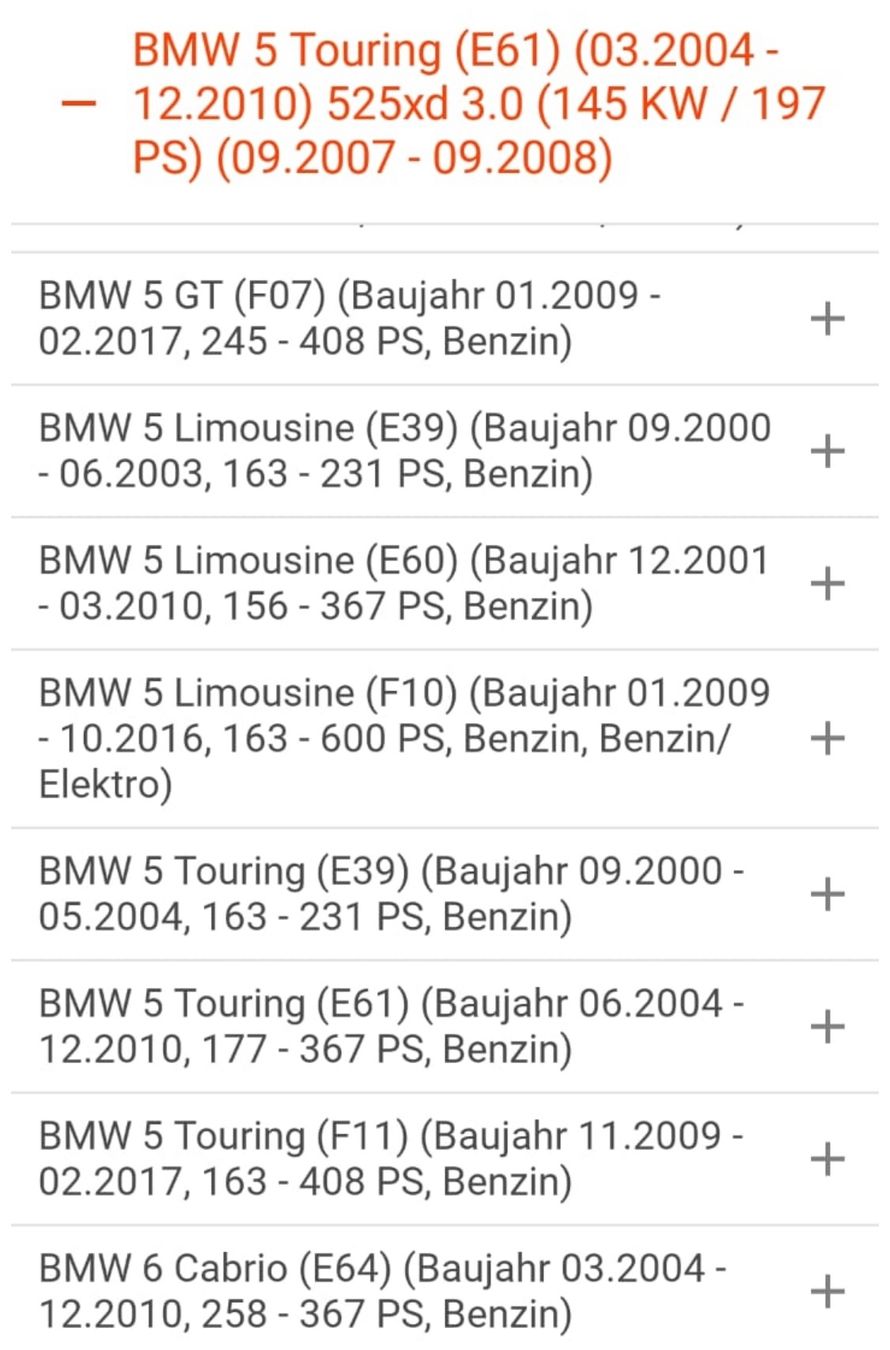Expand BMW 5 Limousine (E39) entry
890x1350 pixels.
click(827, 451)
